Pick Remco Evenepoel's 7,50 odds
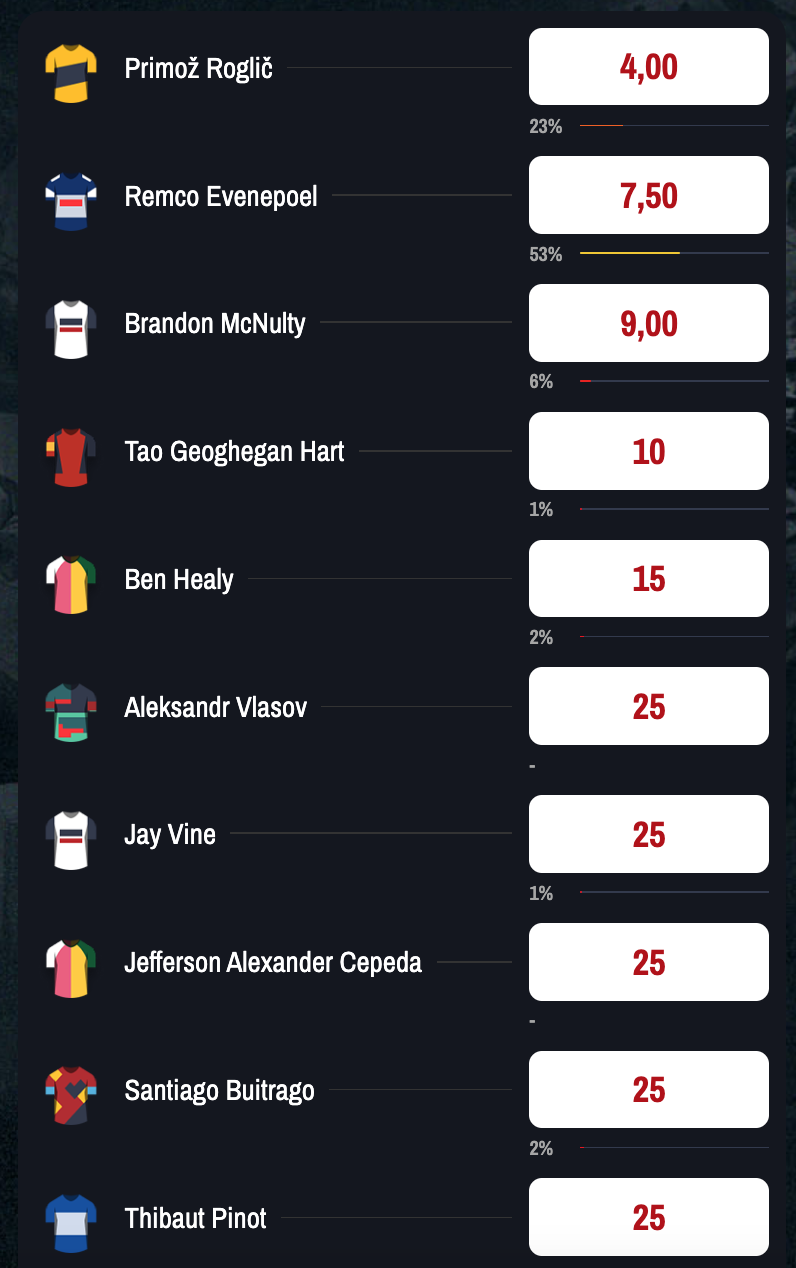The image size is (796, 1268). [648, 195]
